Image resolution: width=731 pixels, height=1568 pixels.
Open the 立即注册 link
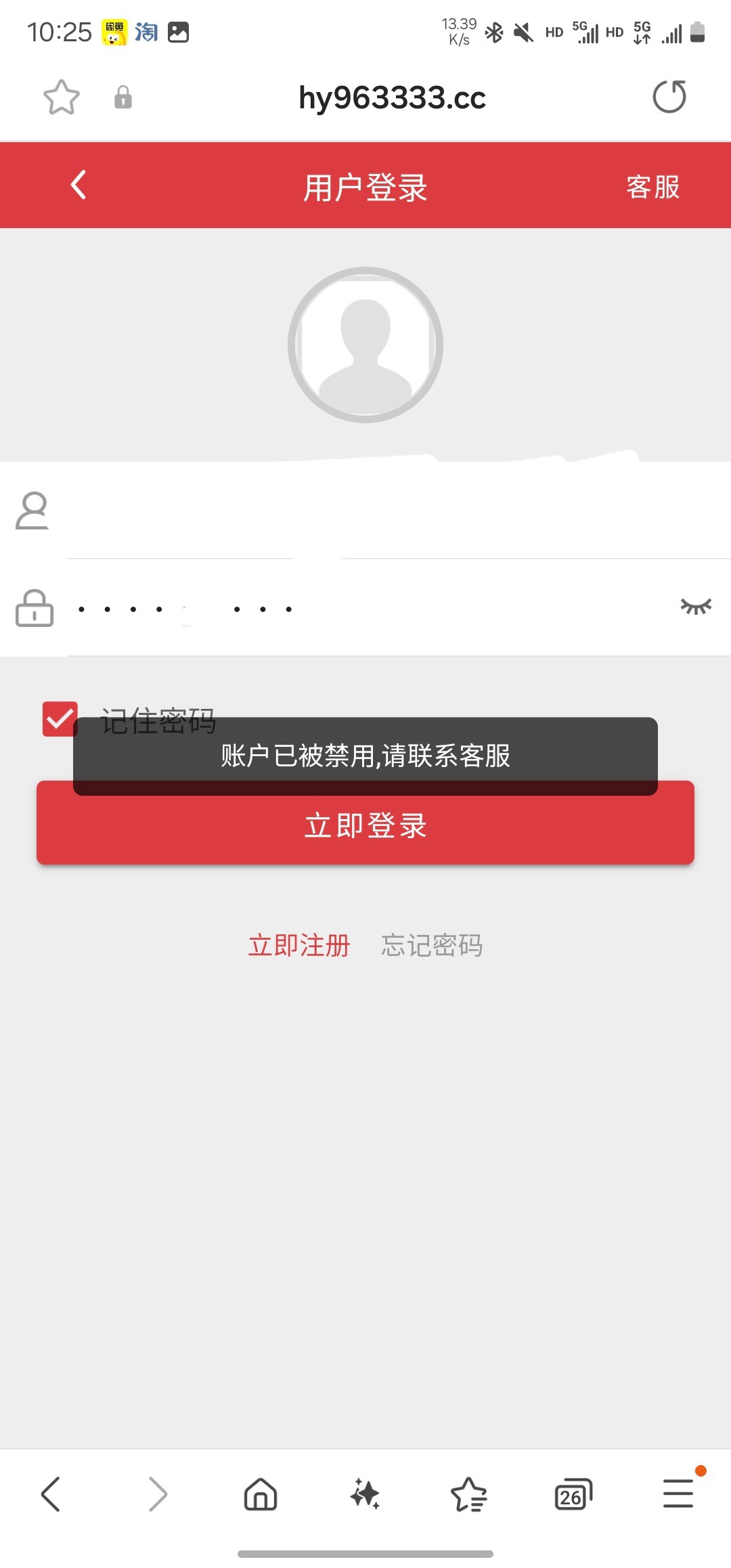[x=298, y=945]
